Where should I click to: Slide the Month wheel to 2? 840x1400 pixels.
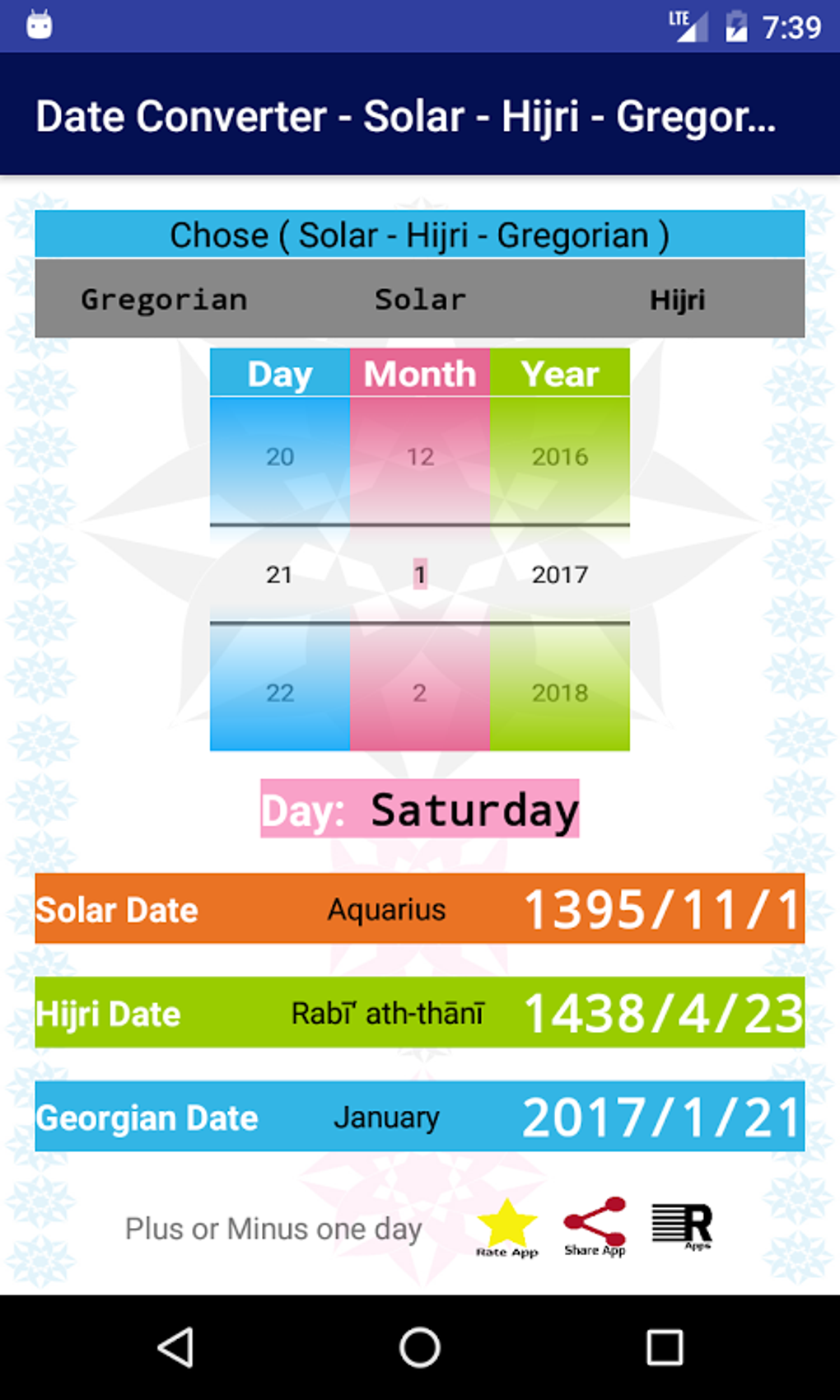coord(420,693)
